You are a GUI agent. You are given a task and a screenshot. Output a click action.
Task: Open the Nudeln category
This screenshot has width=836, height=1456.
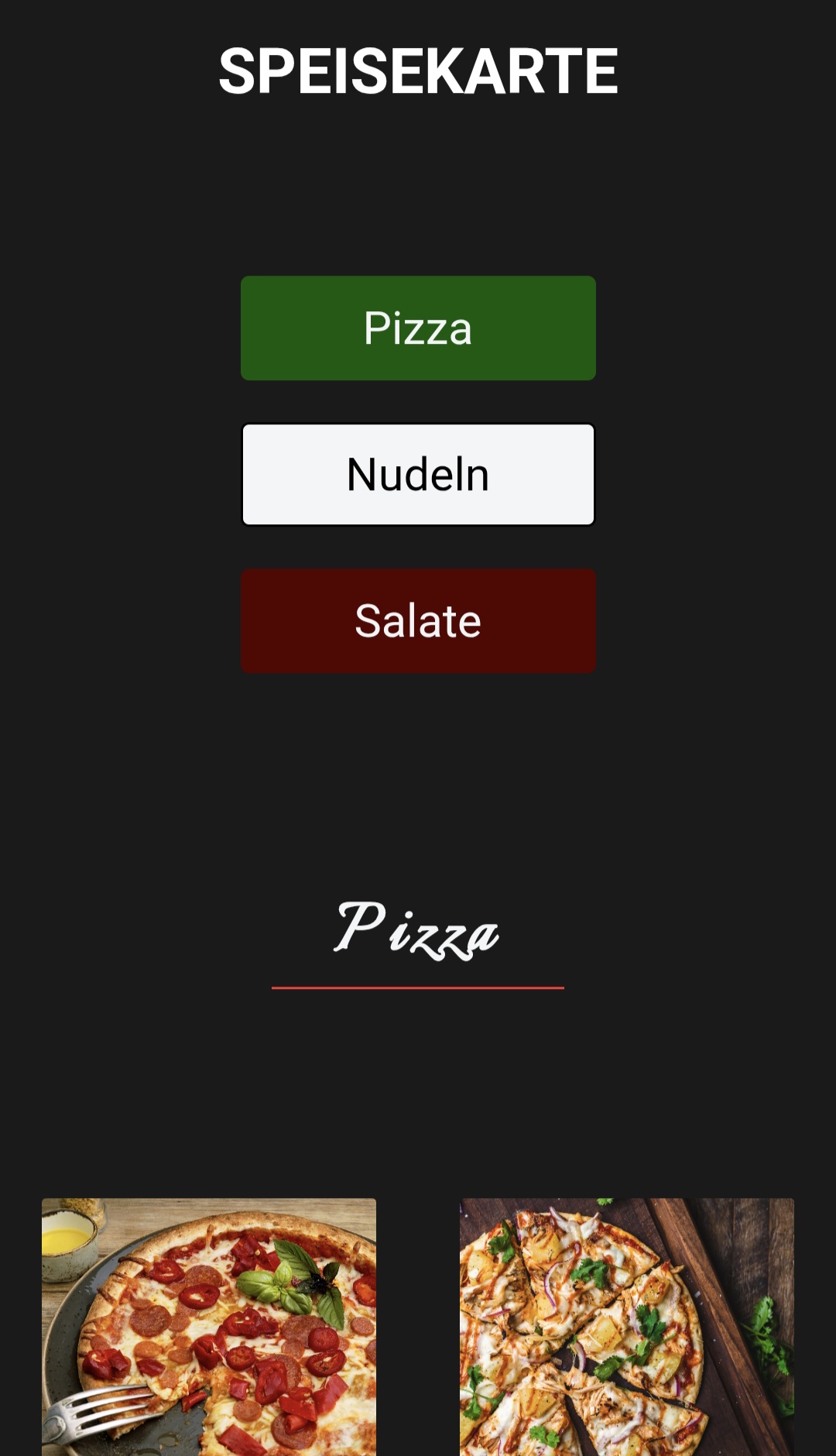(418, 474)
